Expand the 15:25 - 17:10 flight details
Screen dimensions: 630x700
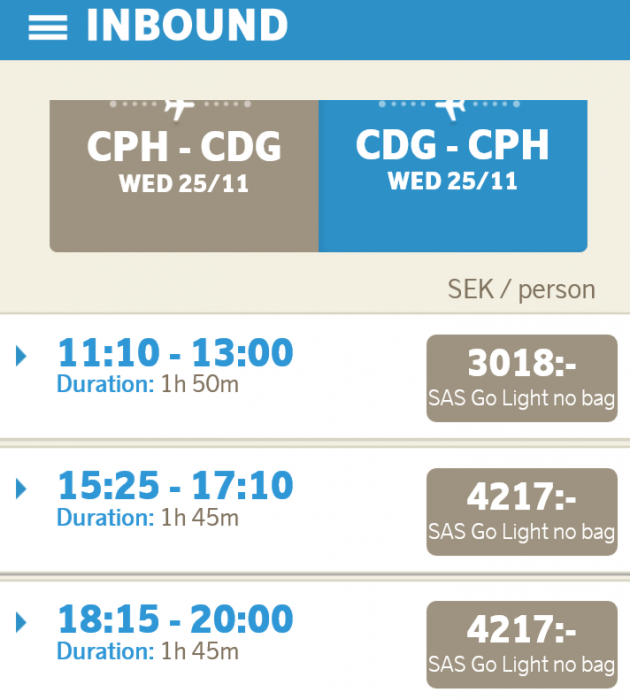(23, 489)
